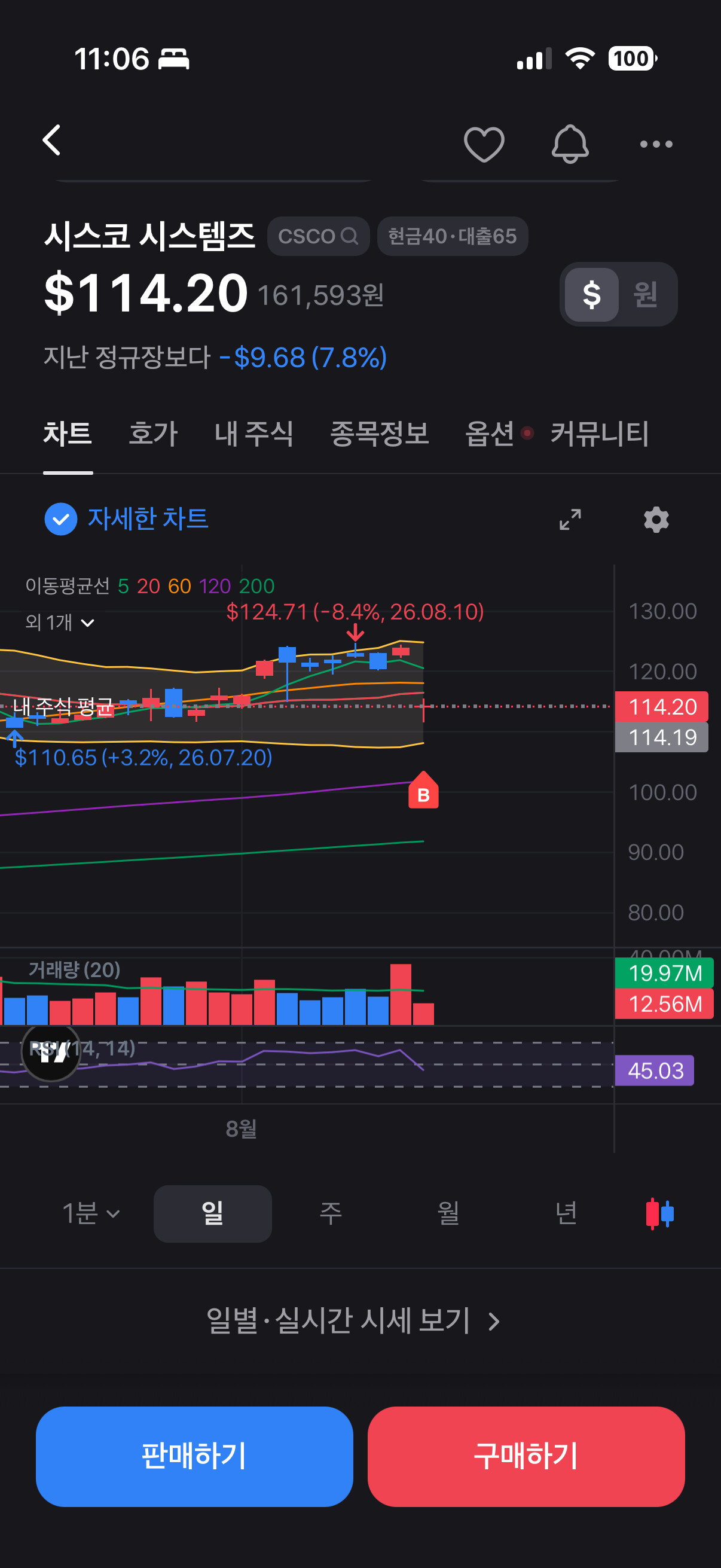This screenshot has width=721, height=1568.
Task: Open the price alert bell
Action: coord(570,144)
